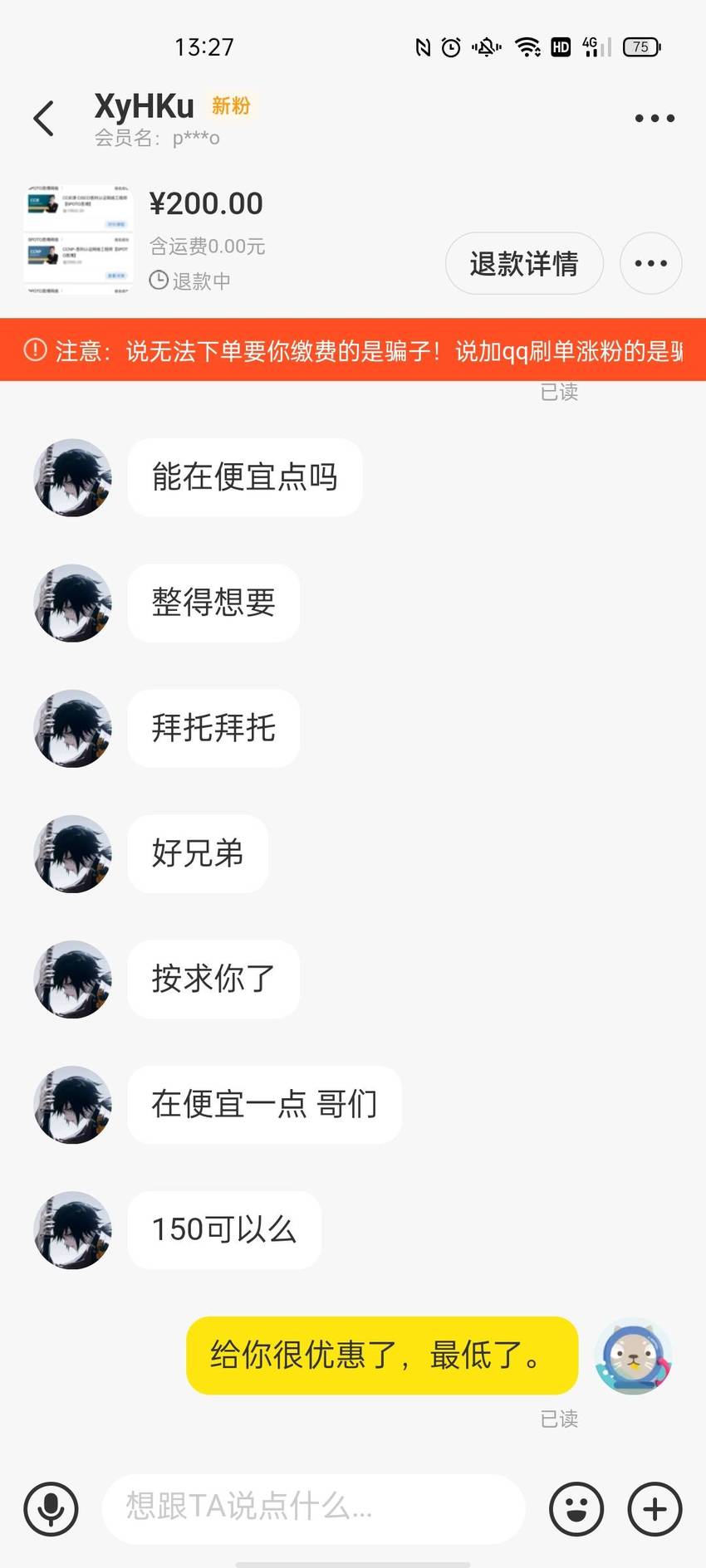Open XyHKu's profile from the header name
This screenshot has height=1568, width=706.
[x=144, y=106]
